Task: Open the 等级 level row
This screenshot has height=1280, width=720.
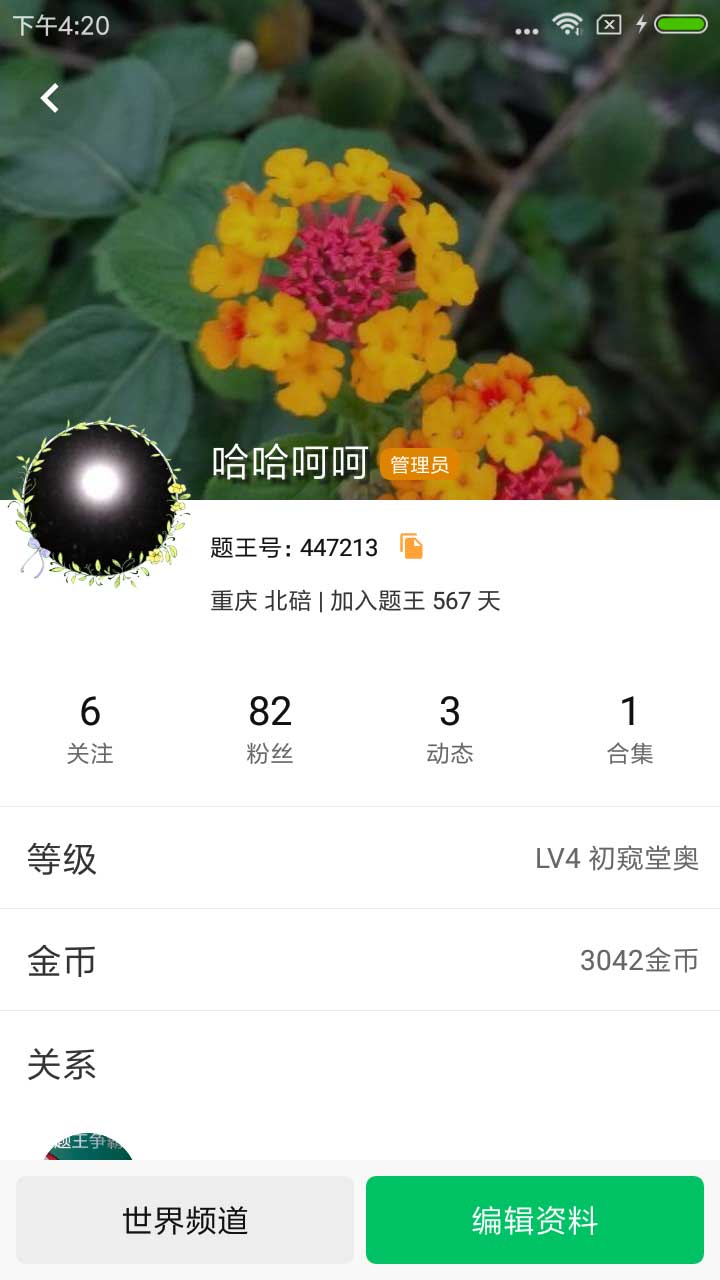Action: point(360,858)
